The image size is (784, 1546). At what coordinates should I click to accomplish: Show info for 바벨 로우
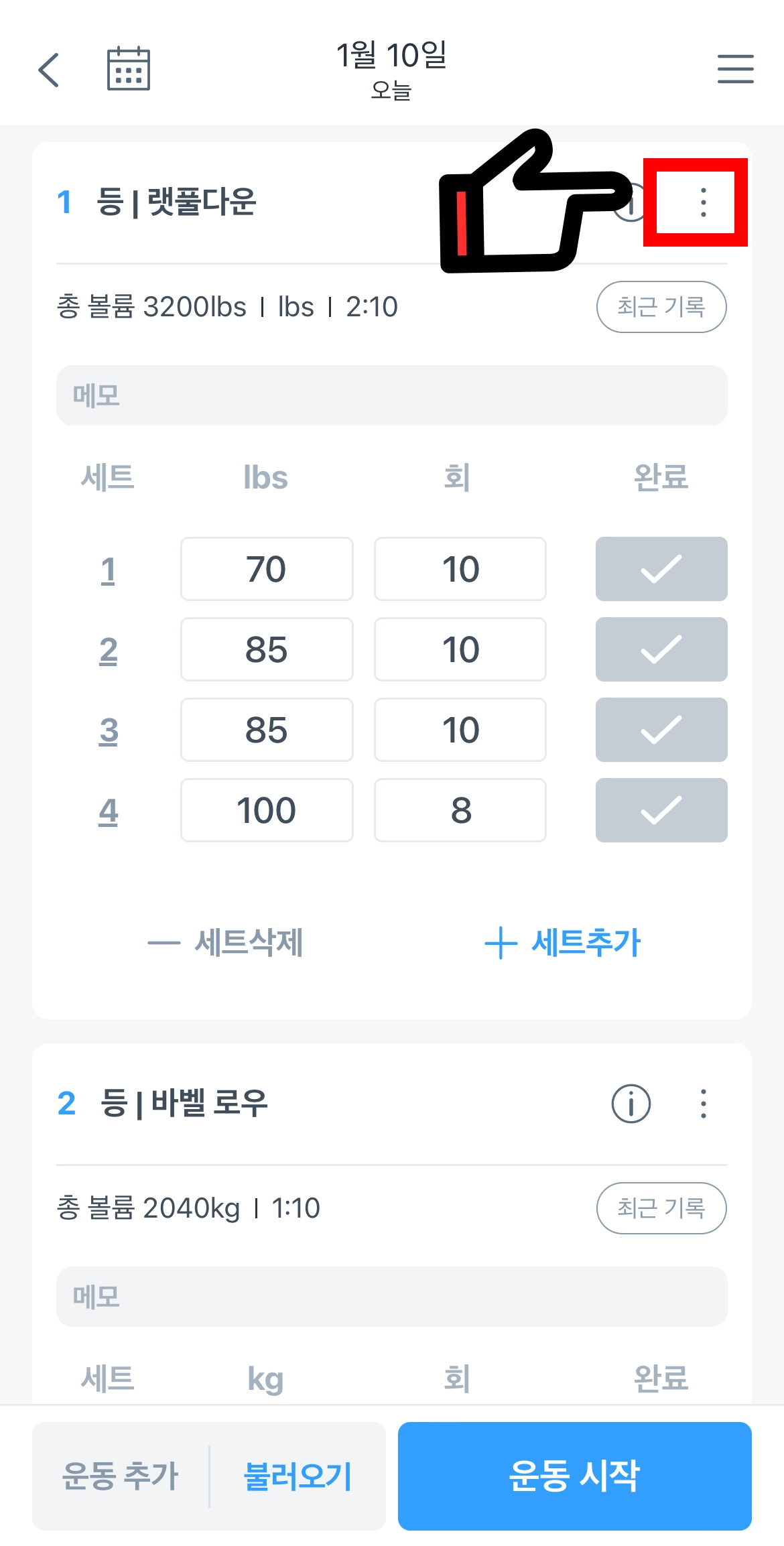click(631, 1104)
